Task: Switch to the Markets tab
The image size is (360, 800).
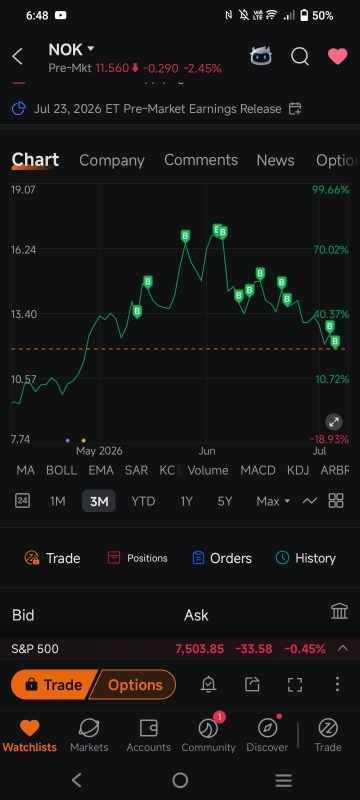Action: coord(89,735)
